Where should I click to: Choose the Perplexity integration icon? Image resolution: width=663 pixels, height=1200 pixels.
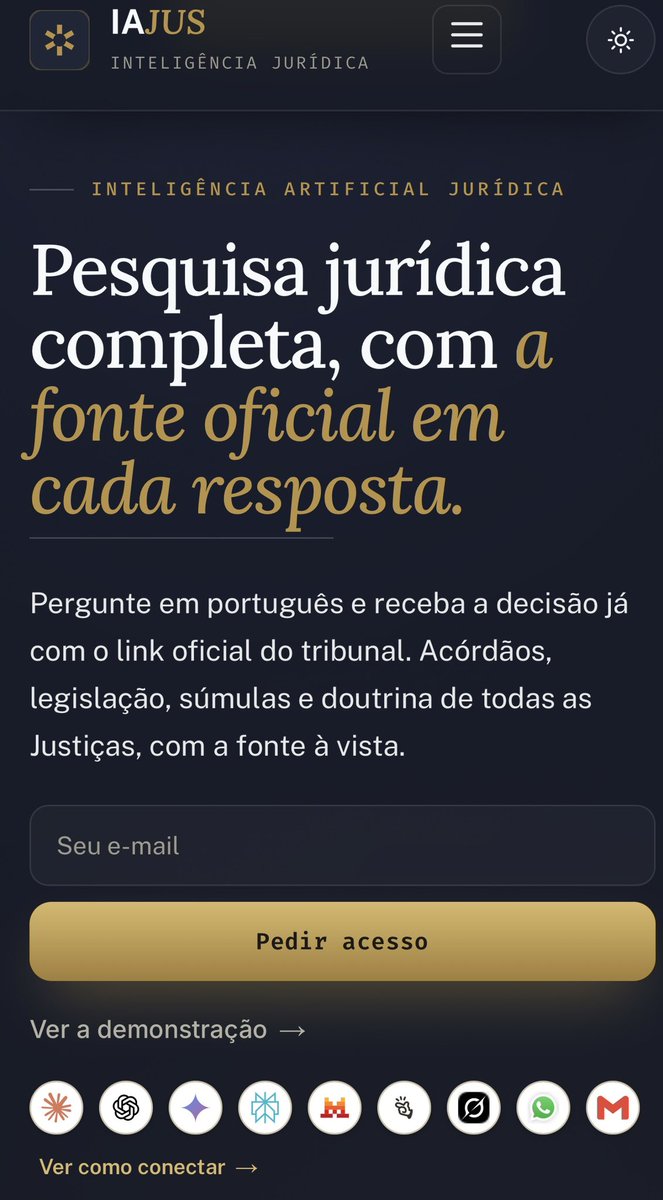click(265, 1107)
